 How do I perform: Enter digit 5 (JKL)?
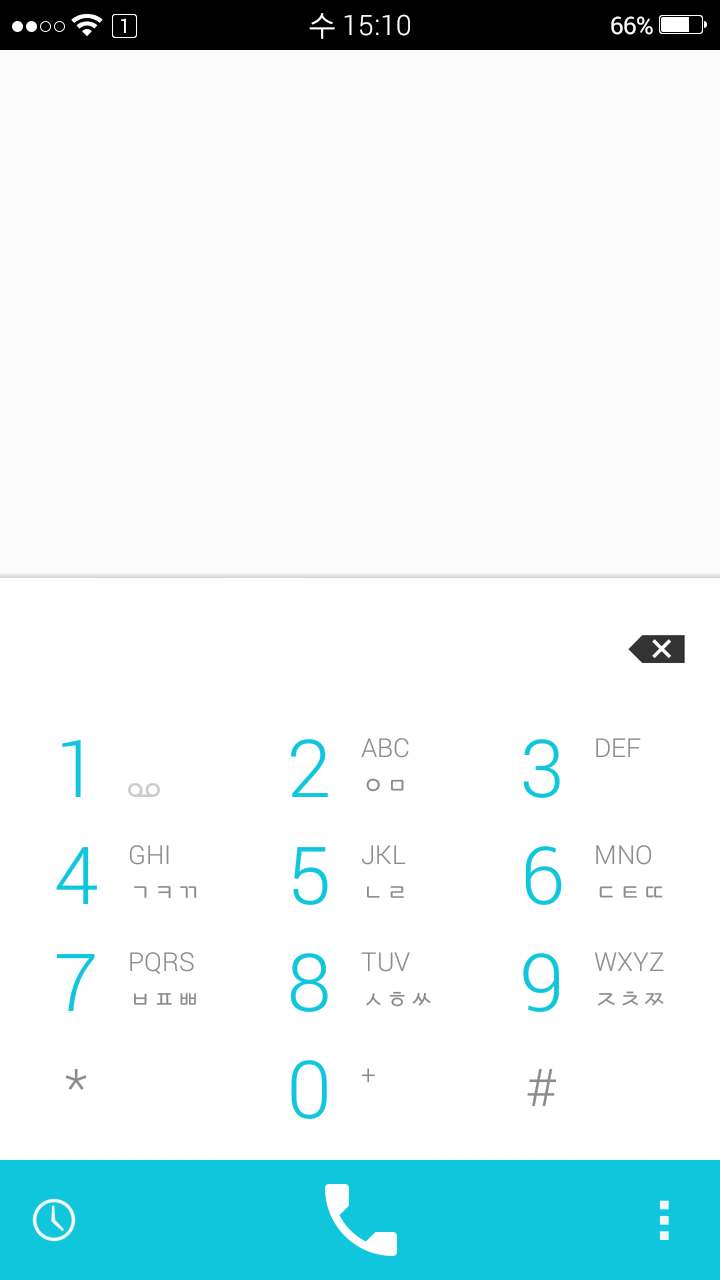tap(345, 875)
